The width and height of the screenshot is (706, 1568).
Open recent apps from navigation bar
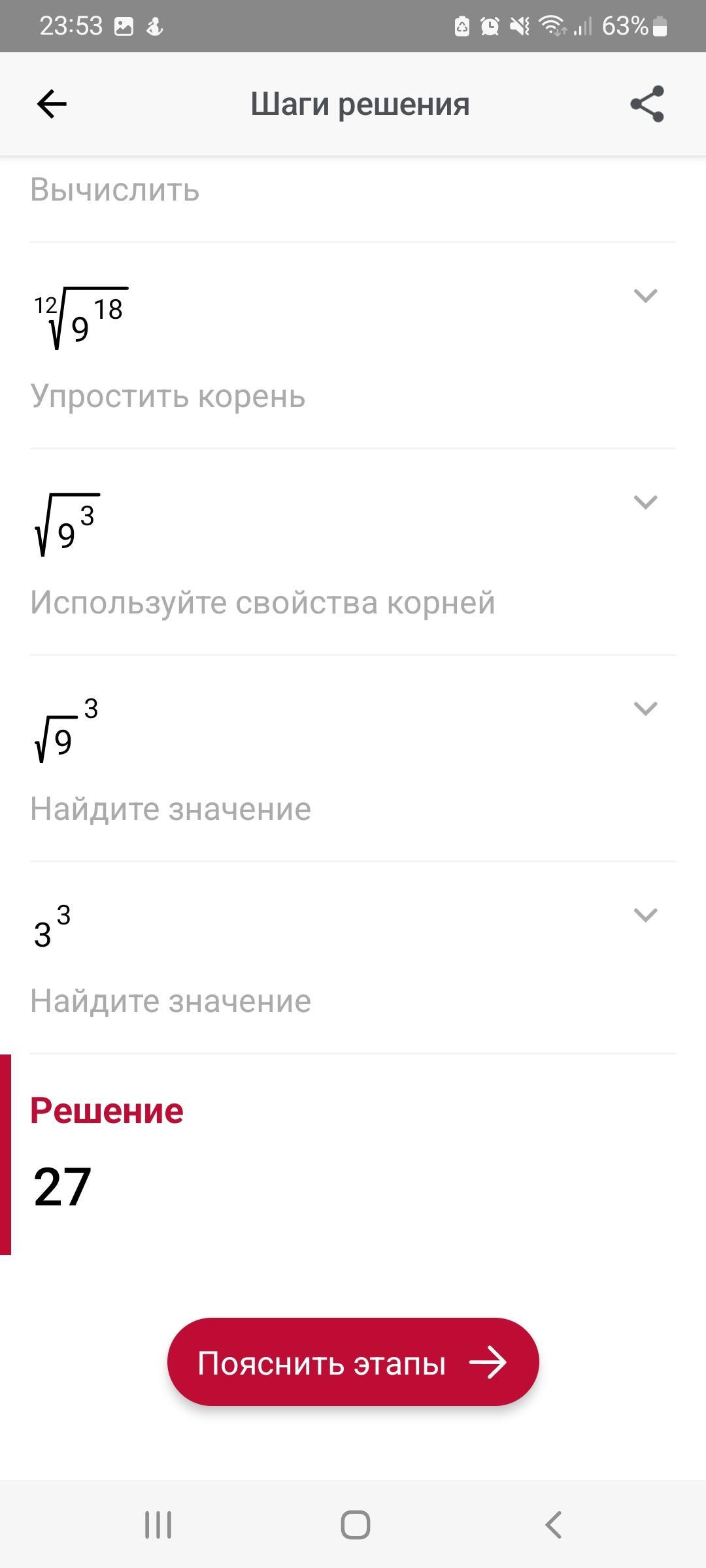tap(158, 1526)
